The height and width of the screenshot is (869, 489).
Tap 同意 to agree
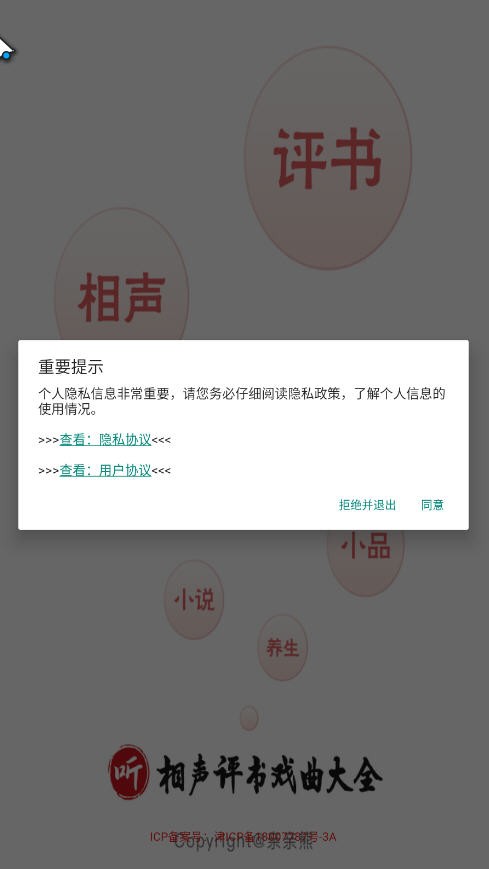click(432, 505)
